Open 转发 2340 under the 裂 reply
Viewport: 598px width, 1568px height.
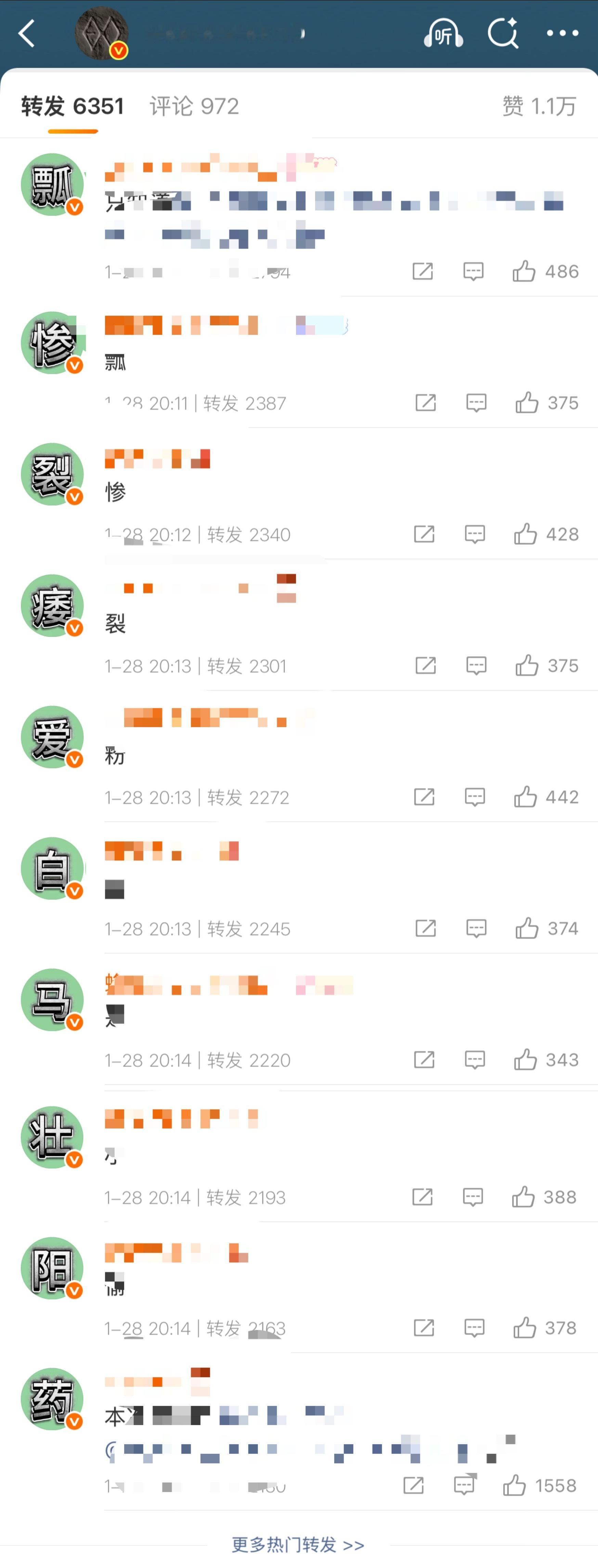pyautogui.click(x=250, y=535)
